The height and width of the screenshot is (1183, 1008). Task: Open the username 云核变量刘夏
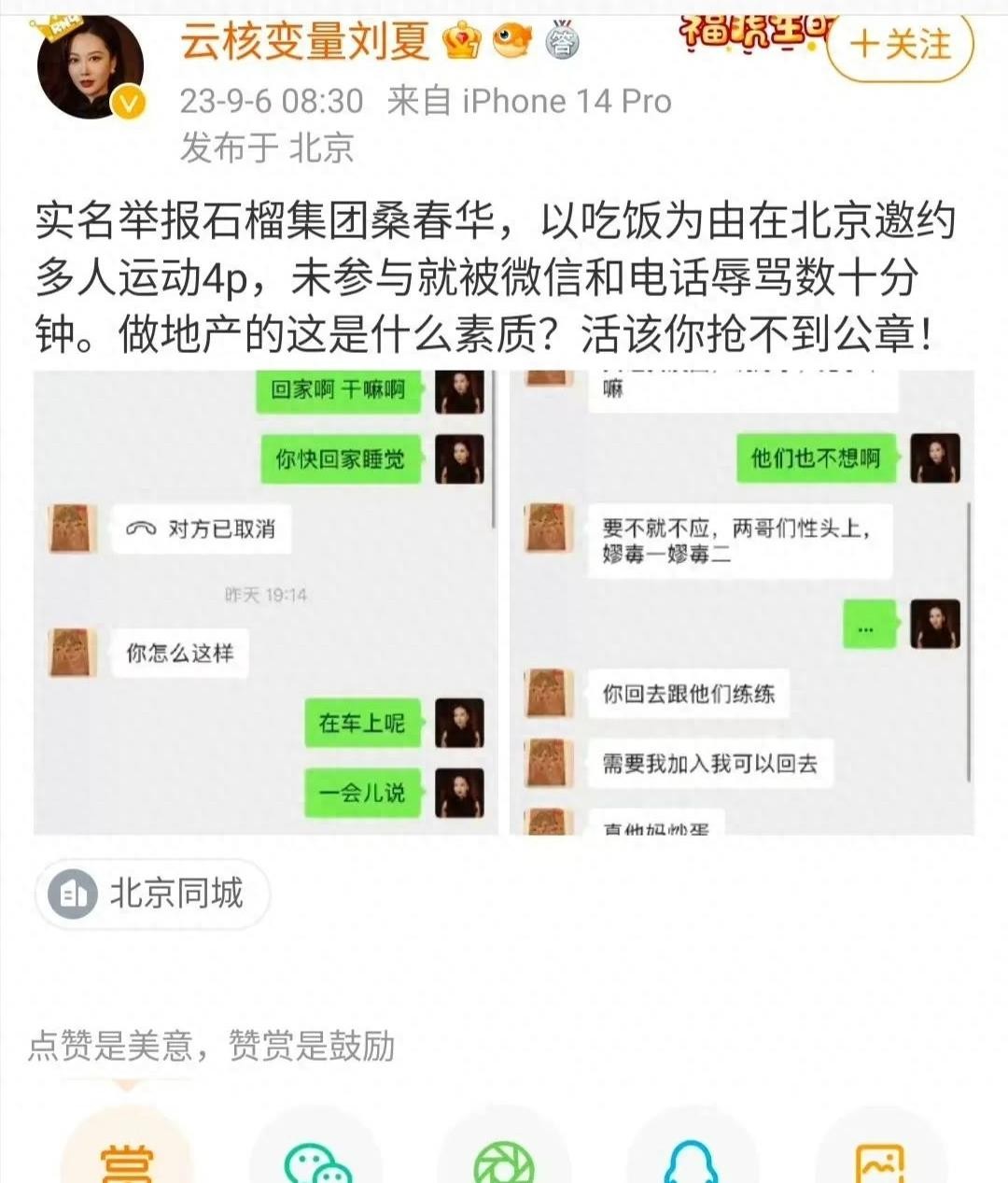pyautogui.click(x=304, y=41)
